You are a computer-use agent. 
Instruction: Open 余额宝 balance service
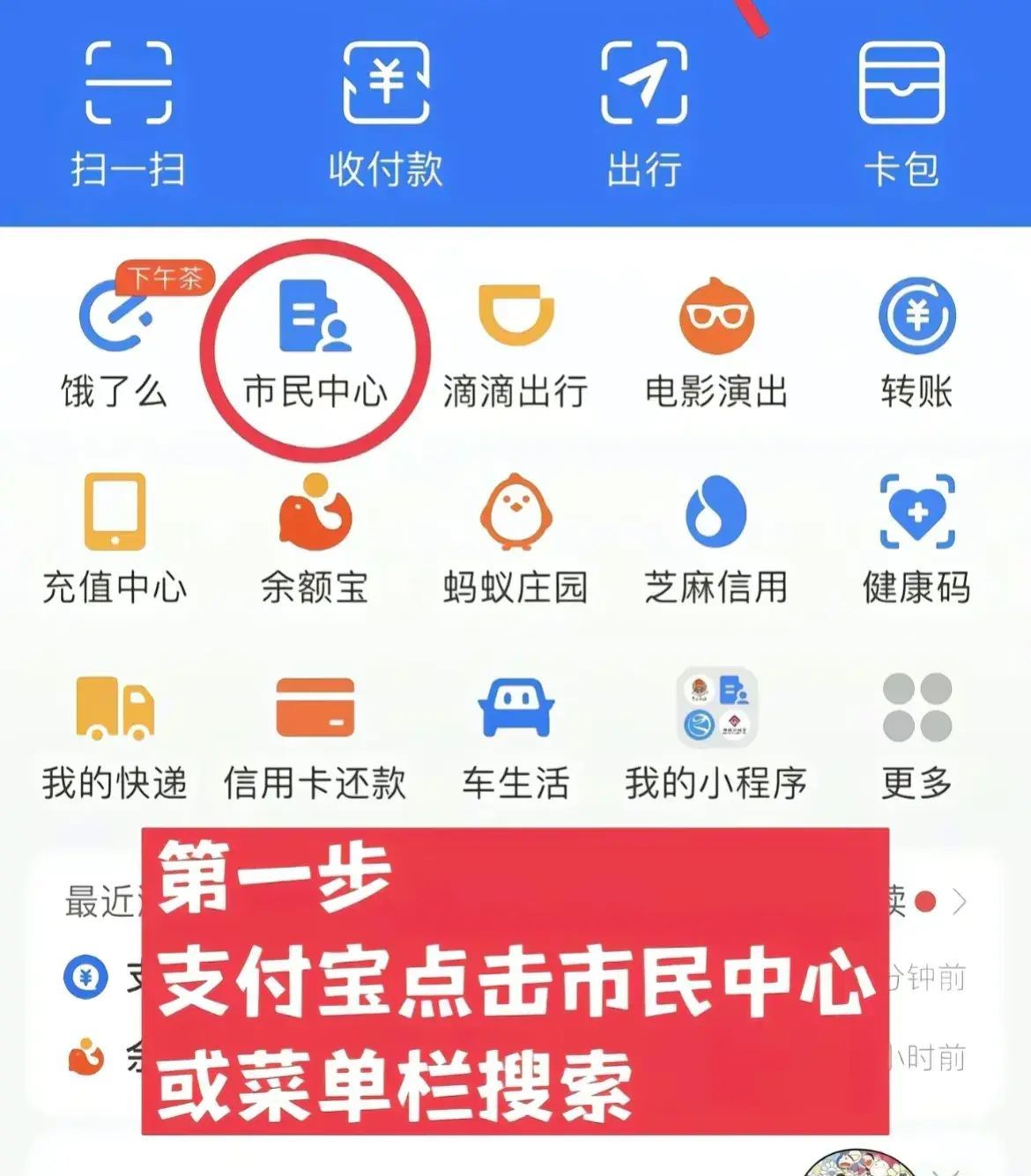pos(315,537)
